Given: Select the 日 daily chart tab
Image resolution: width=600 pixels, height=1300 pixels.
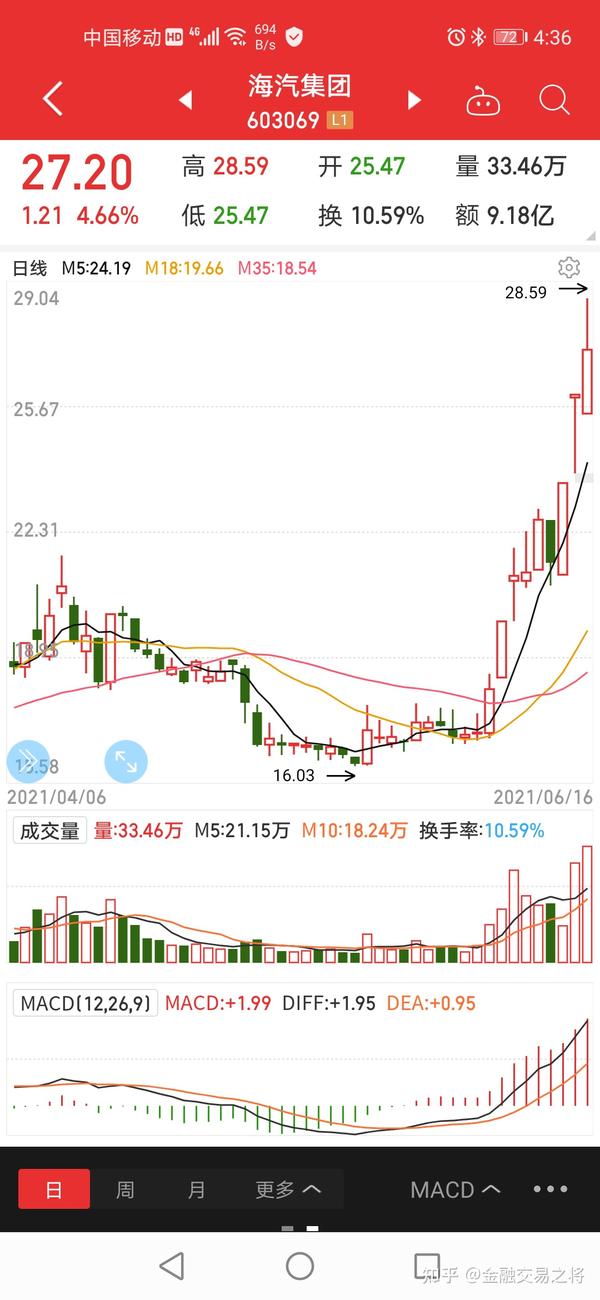Looking at the screenshot, I should pyautogui.click(x=54, y=1189).
